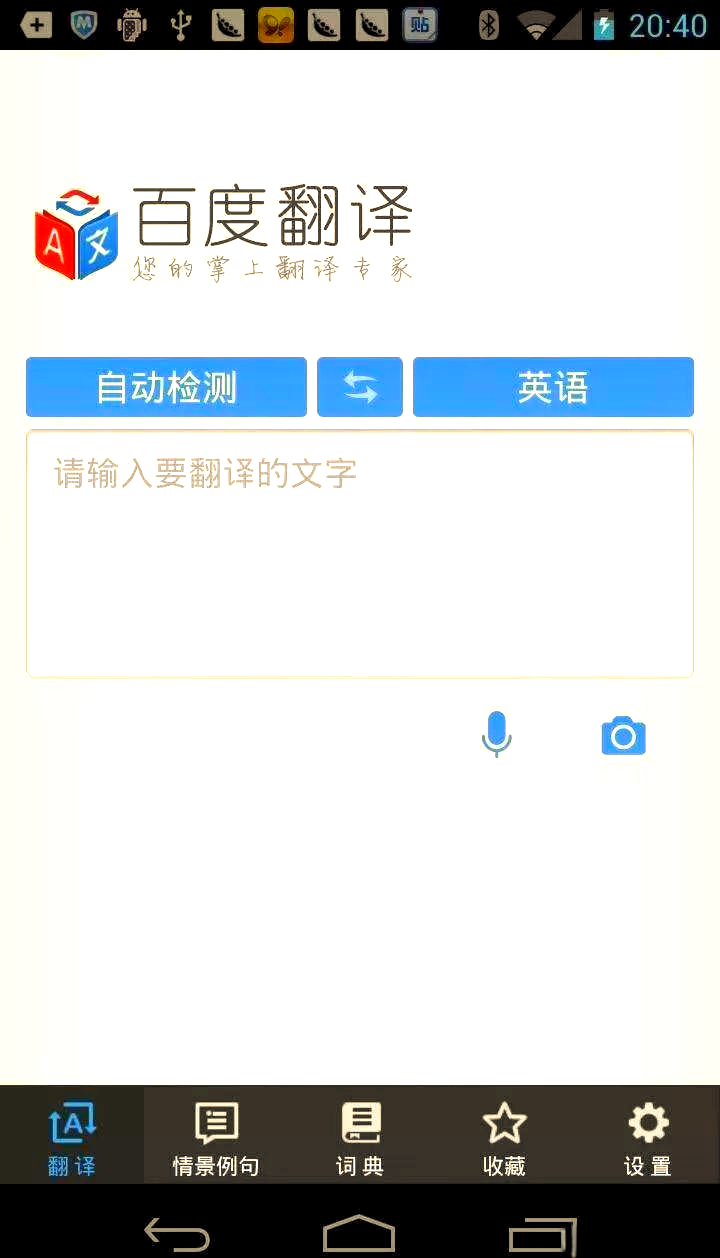The height and width of the screenshot is (1258, 720).
Task: Tap the microphone icon for voice input
Action: pyautogui.click(x=495, y=735)
